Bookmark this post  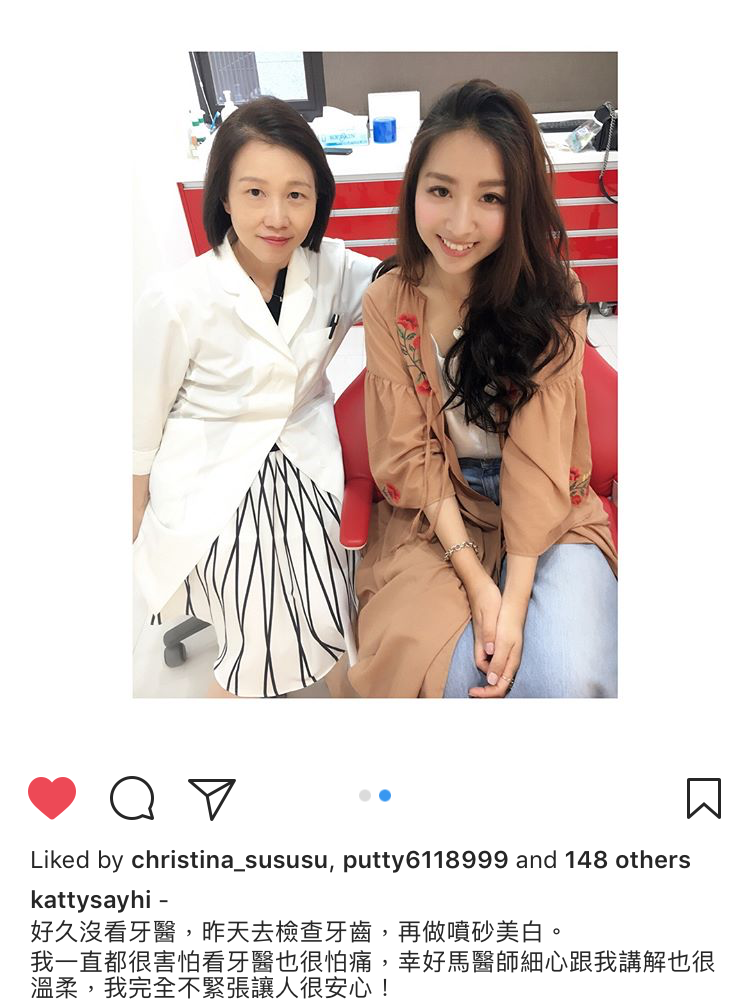(704, 798)
